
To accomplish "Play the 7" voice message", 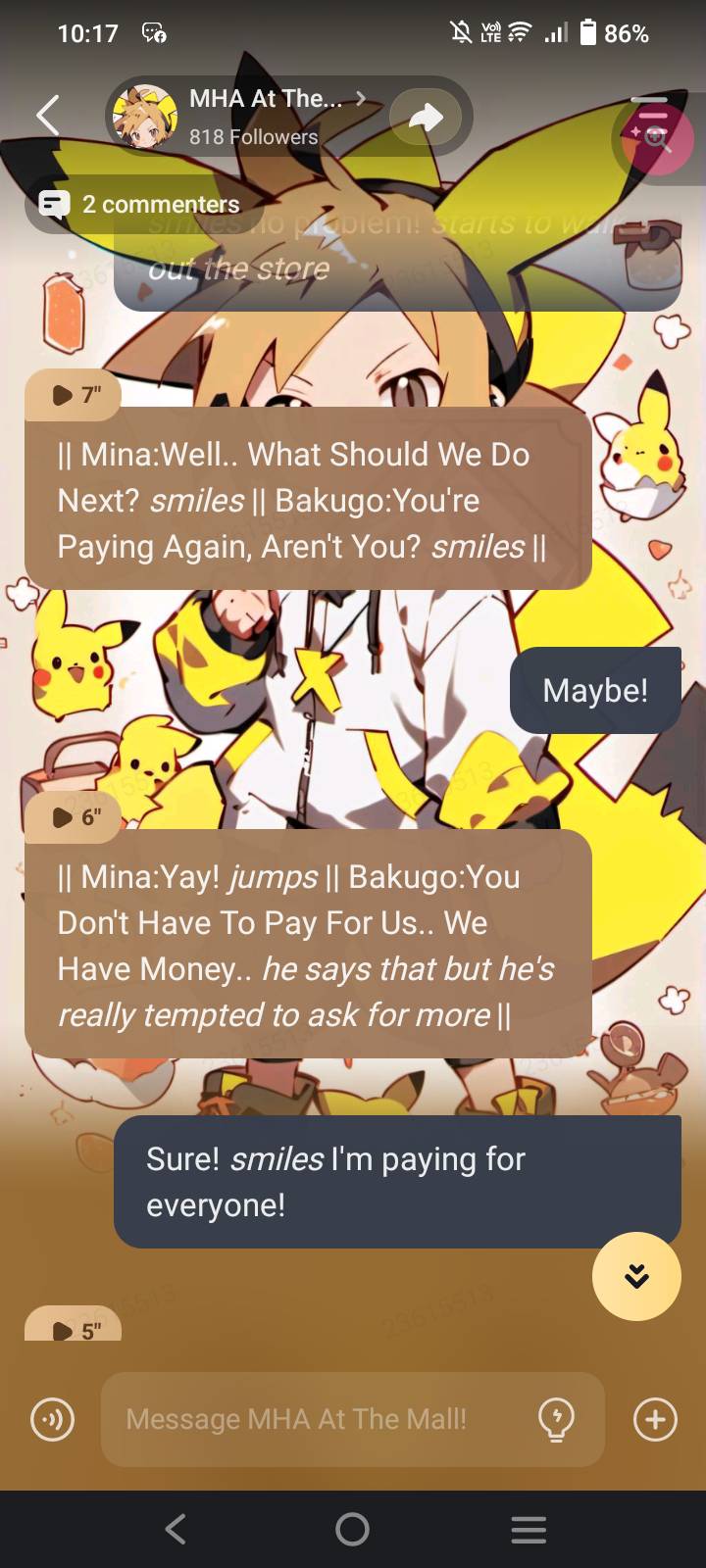I will click(73, 394).
